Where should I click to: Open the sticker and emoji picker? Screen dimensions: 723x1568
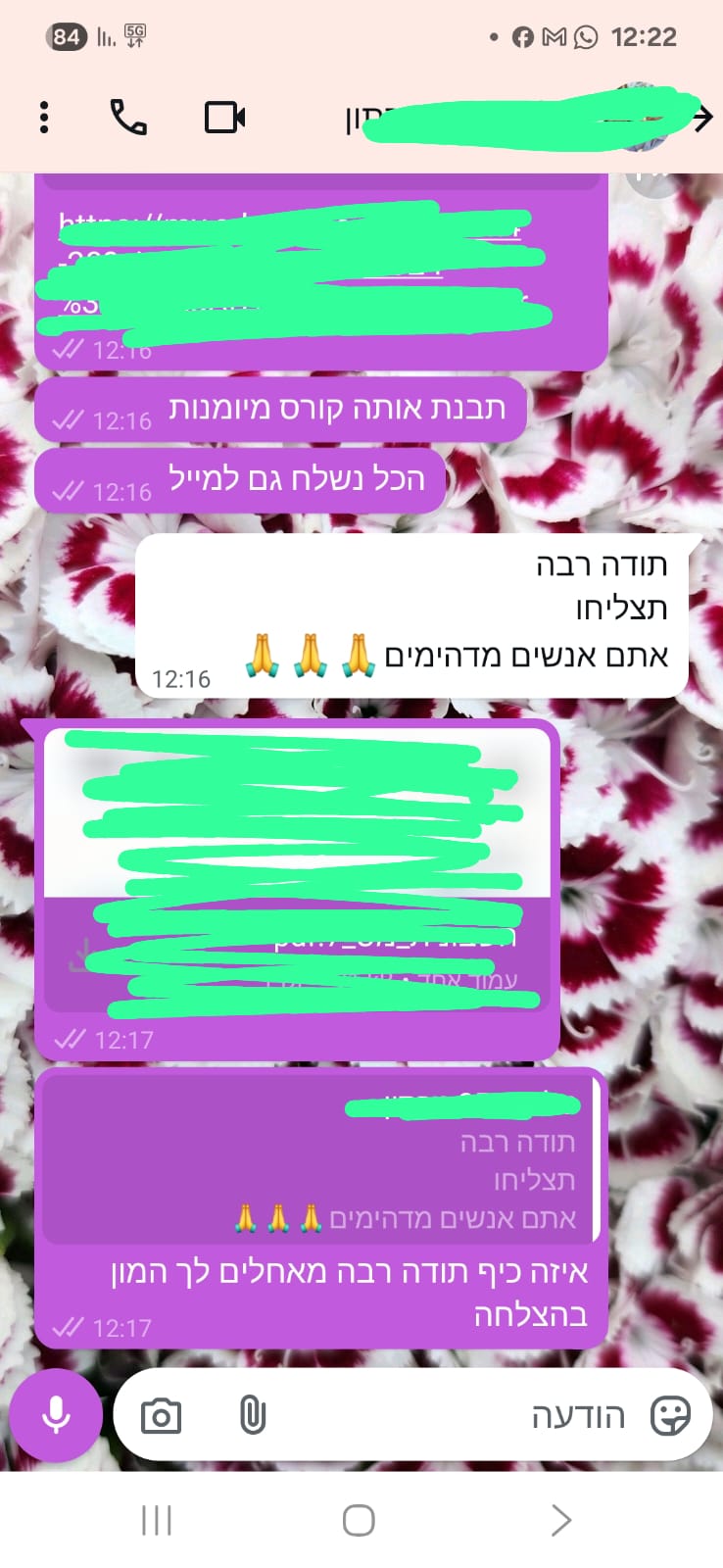671,1415
